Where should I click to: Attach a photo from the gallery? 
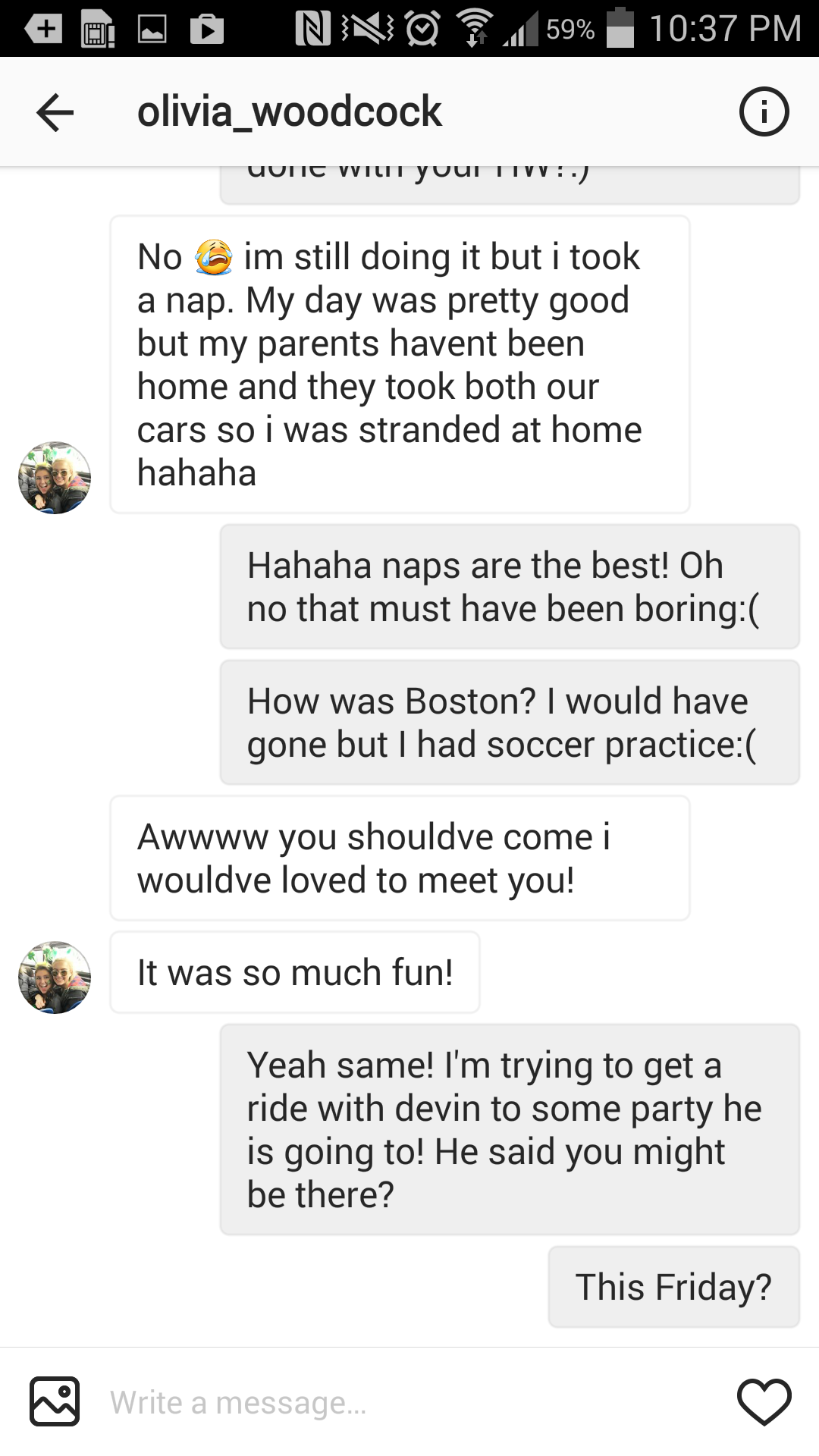coord(55,1401)
